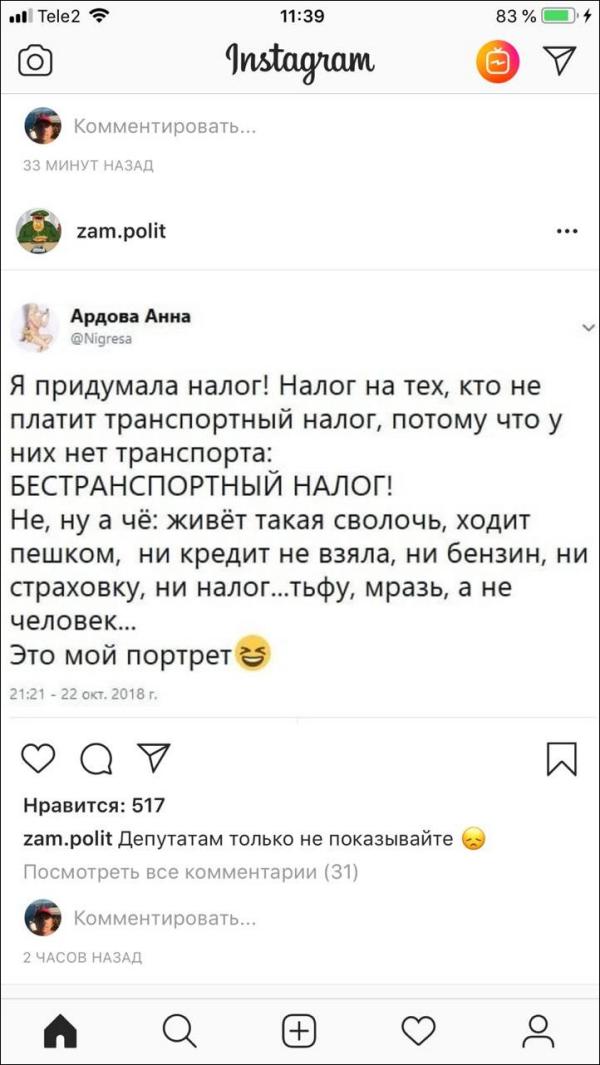
Task: Open the Activity heart tab
Action: (x=418, y=1030)
